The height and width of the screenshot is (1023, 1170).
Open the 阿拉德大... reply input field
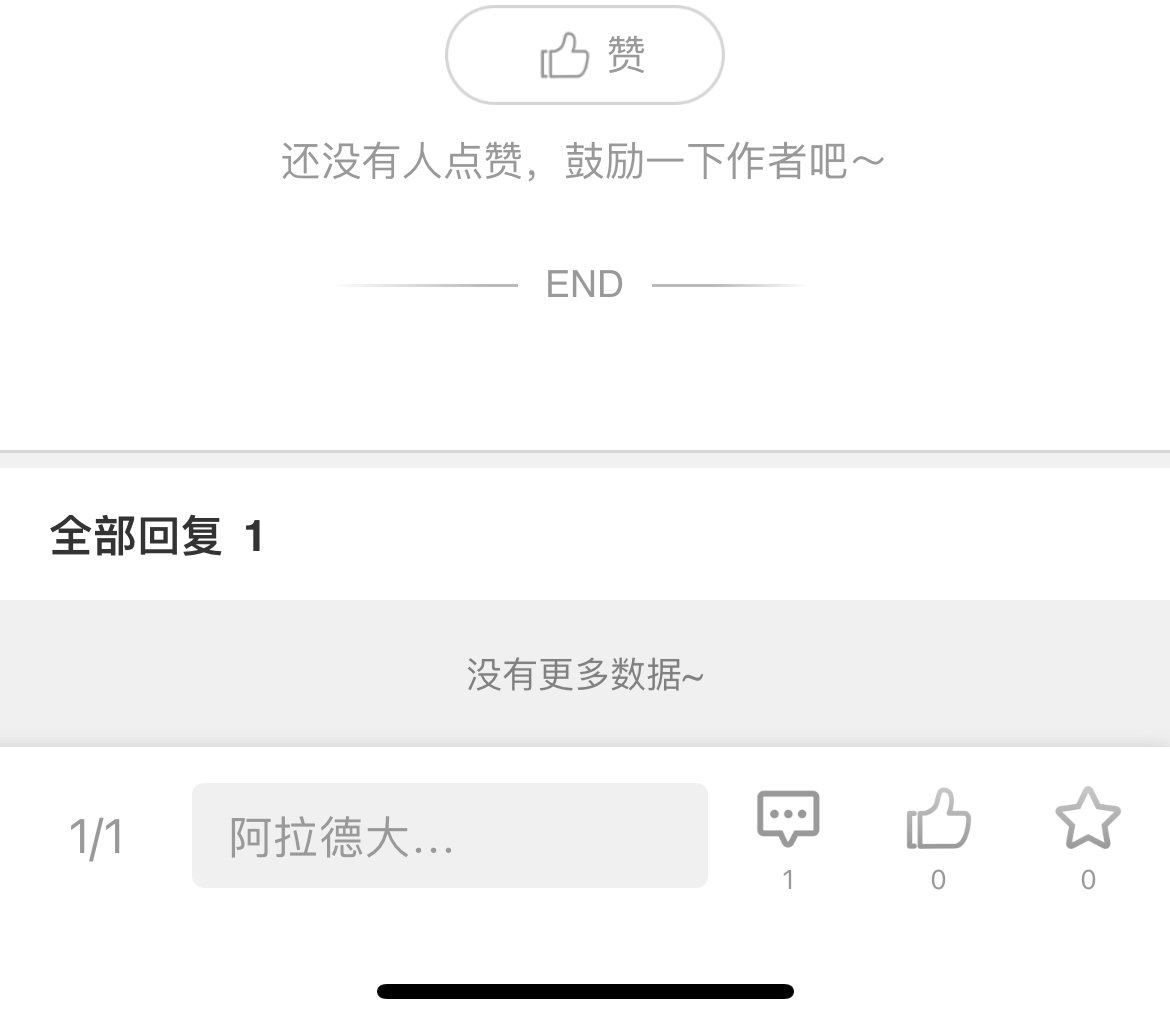(449, 835)
